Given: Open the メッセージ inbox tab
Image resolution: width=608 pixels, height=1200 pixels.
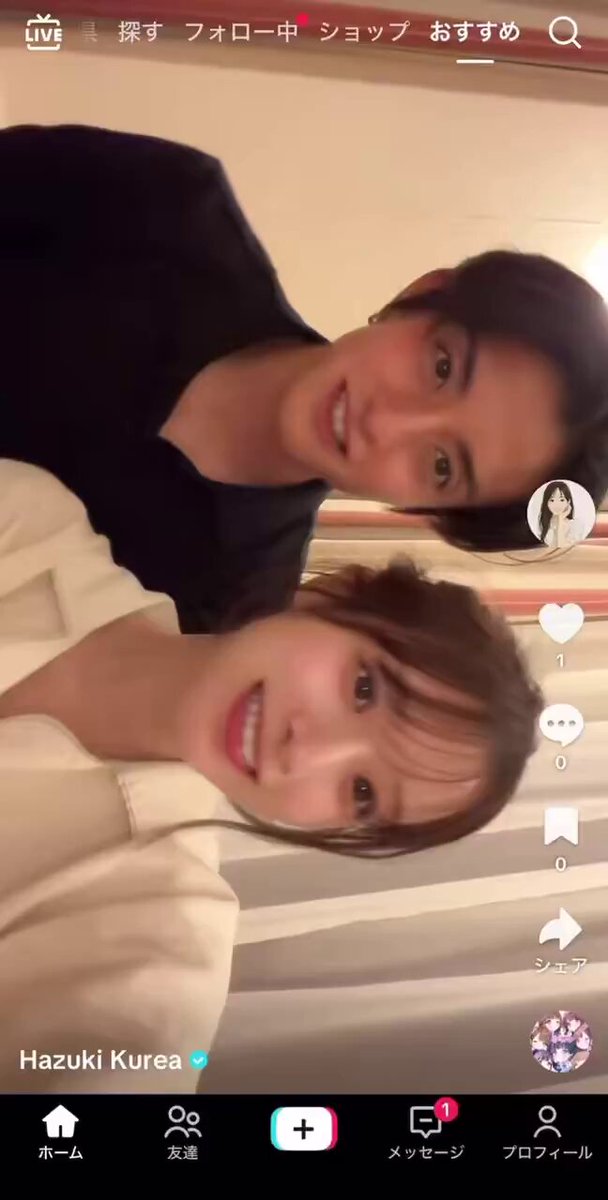Looking at the screenshot, I should tap(426, 1132).
